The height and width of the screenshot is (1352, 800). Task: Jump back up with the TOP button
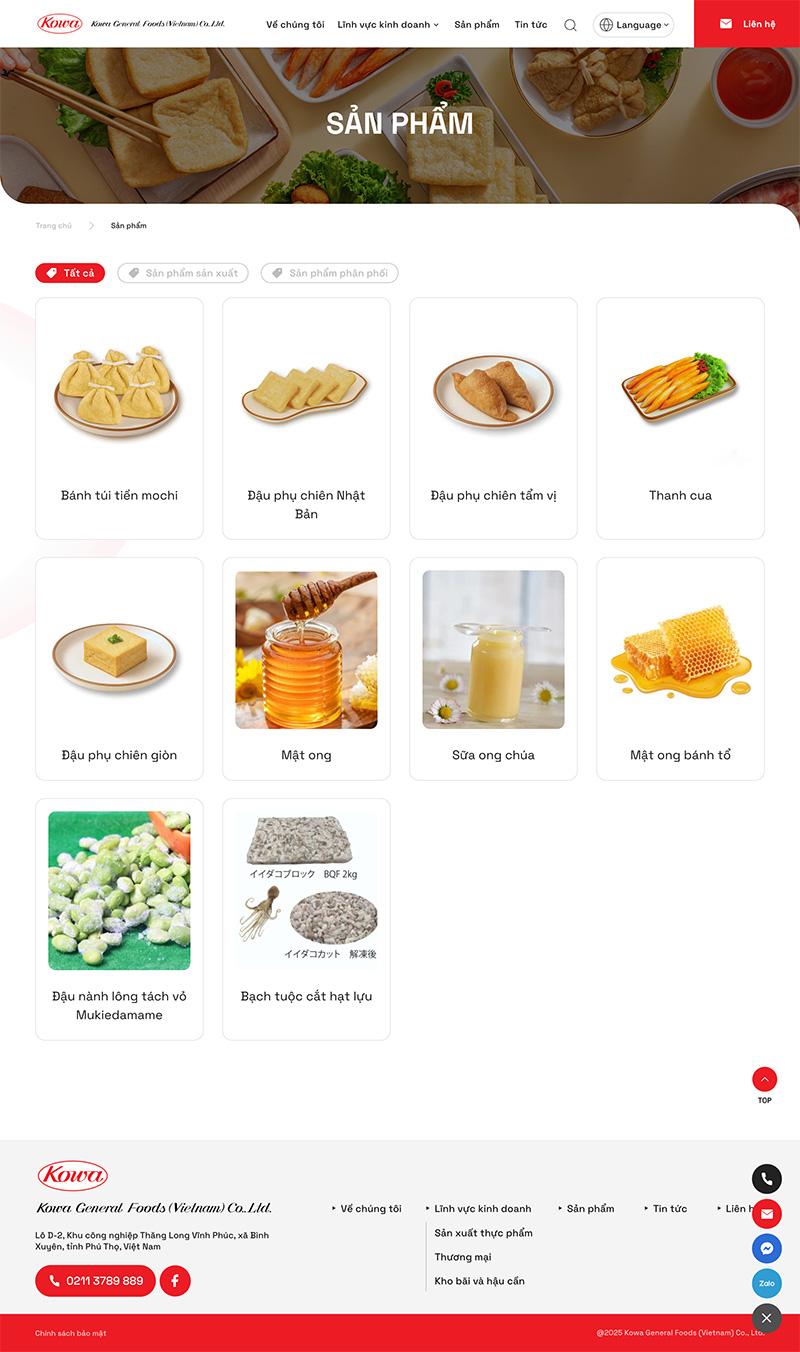tap(764, 1081)
